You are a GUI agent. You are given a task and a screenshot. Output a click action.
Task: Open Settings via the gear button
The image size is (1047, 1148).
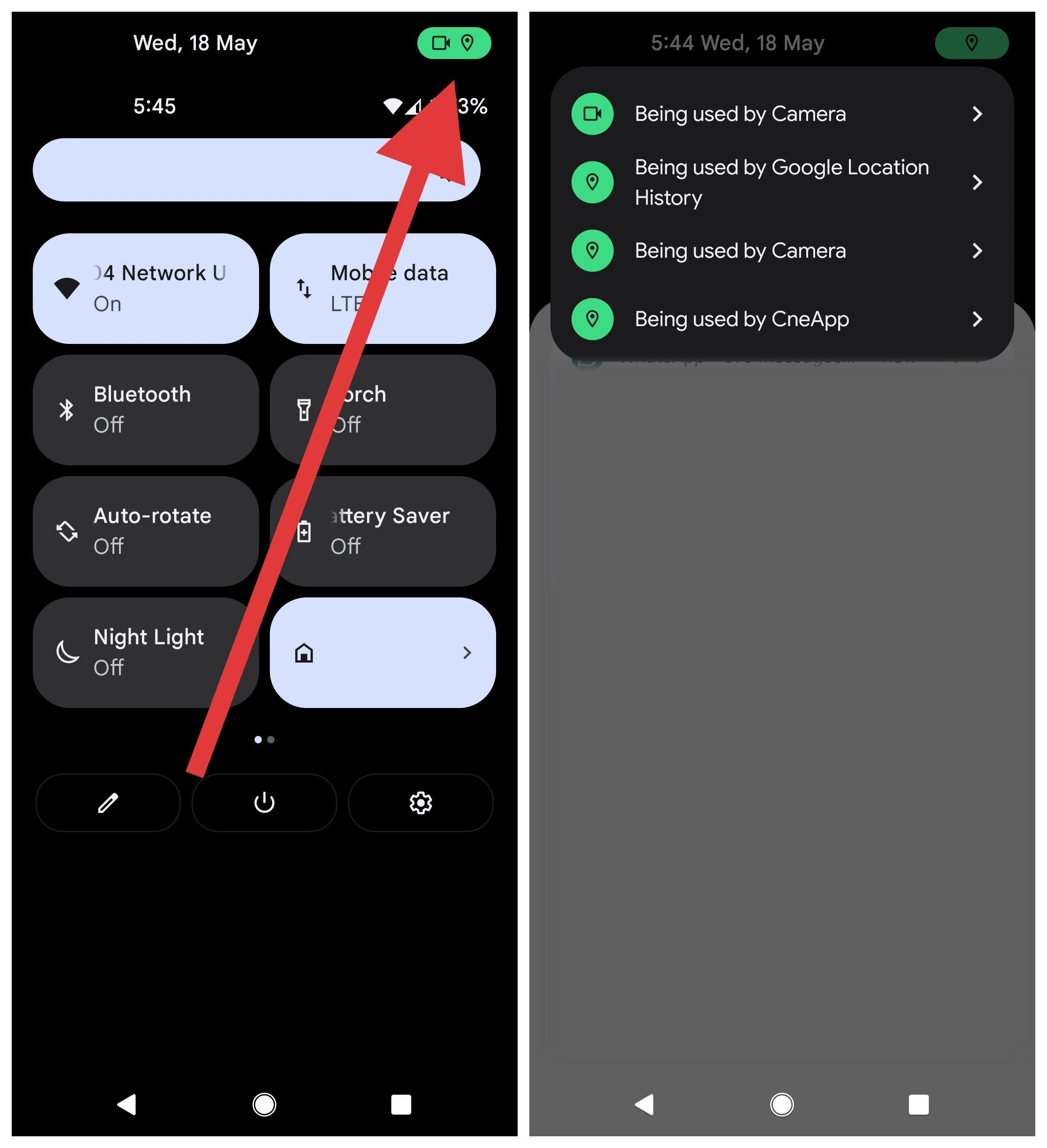[420, 802]
